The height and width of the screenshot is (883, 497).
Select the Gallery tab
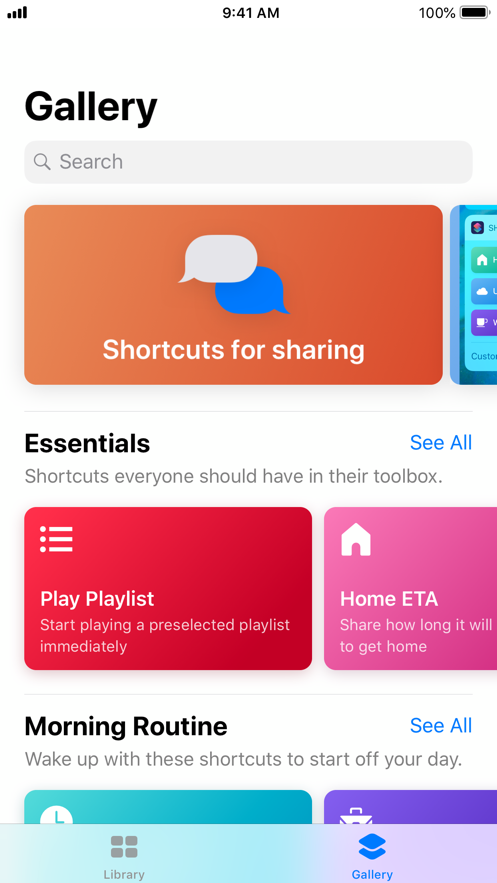372,857
